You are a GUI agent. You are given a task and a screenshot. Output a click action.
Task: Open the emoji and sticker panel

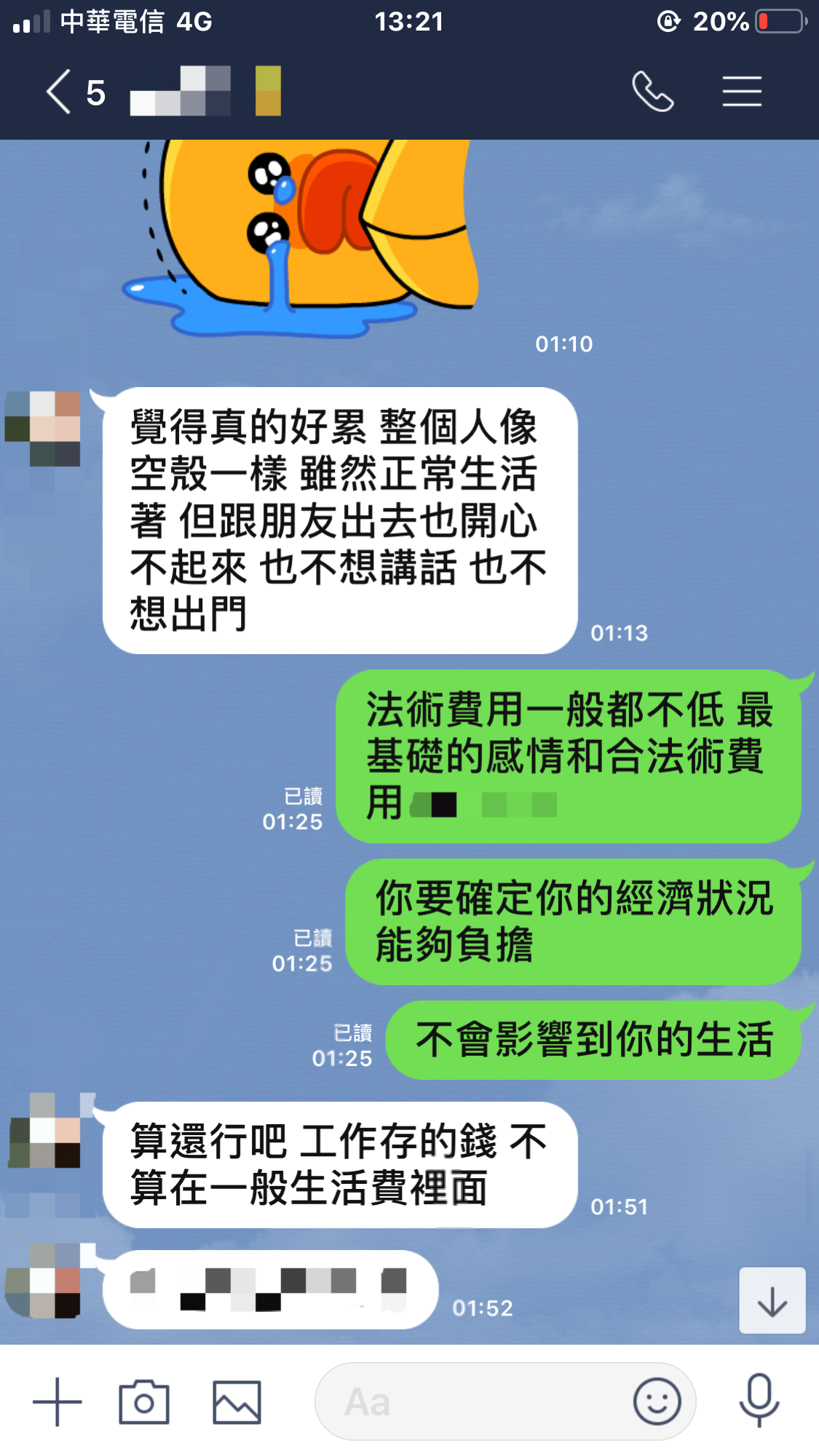point(657,1401)
